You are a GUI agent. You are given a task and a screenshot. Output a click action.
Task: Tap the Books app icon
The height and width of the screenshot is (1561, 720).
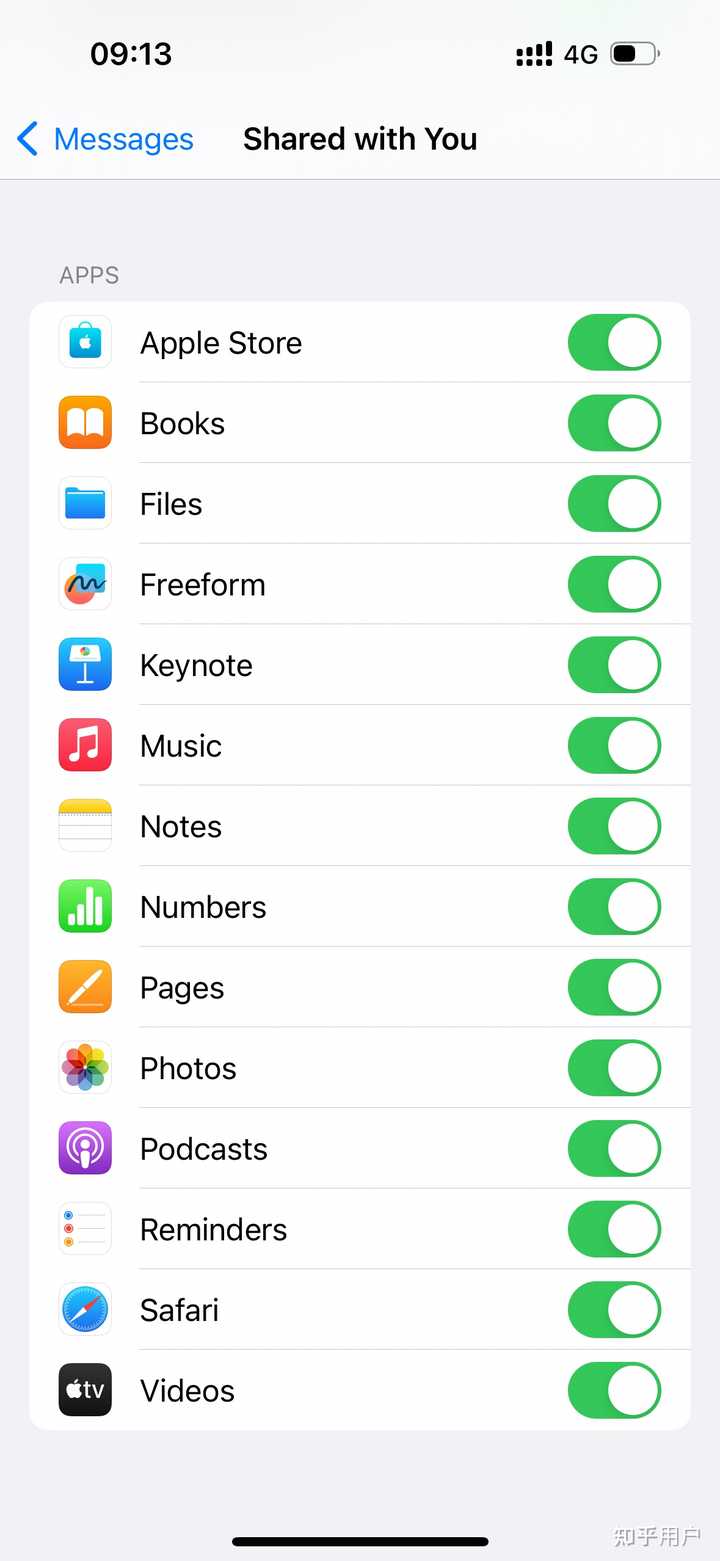(85, 423)
